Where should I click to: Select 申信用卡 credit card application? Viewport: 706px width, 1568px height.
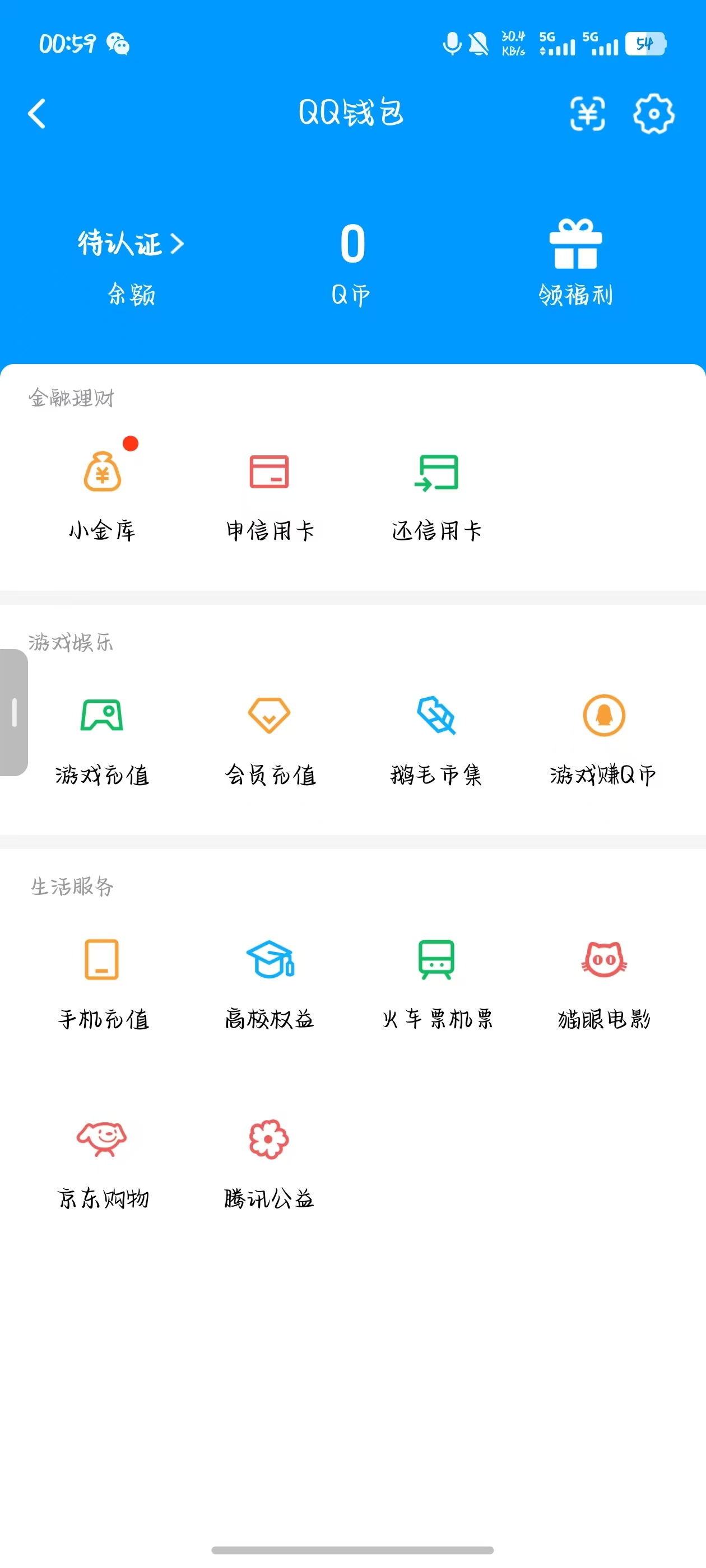click(x=270, y=493)
